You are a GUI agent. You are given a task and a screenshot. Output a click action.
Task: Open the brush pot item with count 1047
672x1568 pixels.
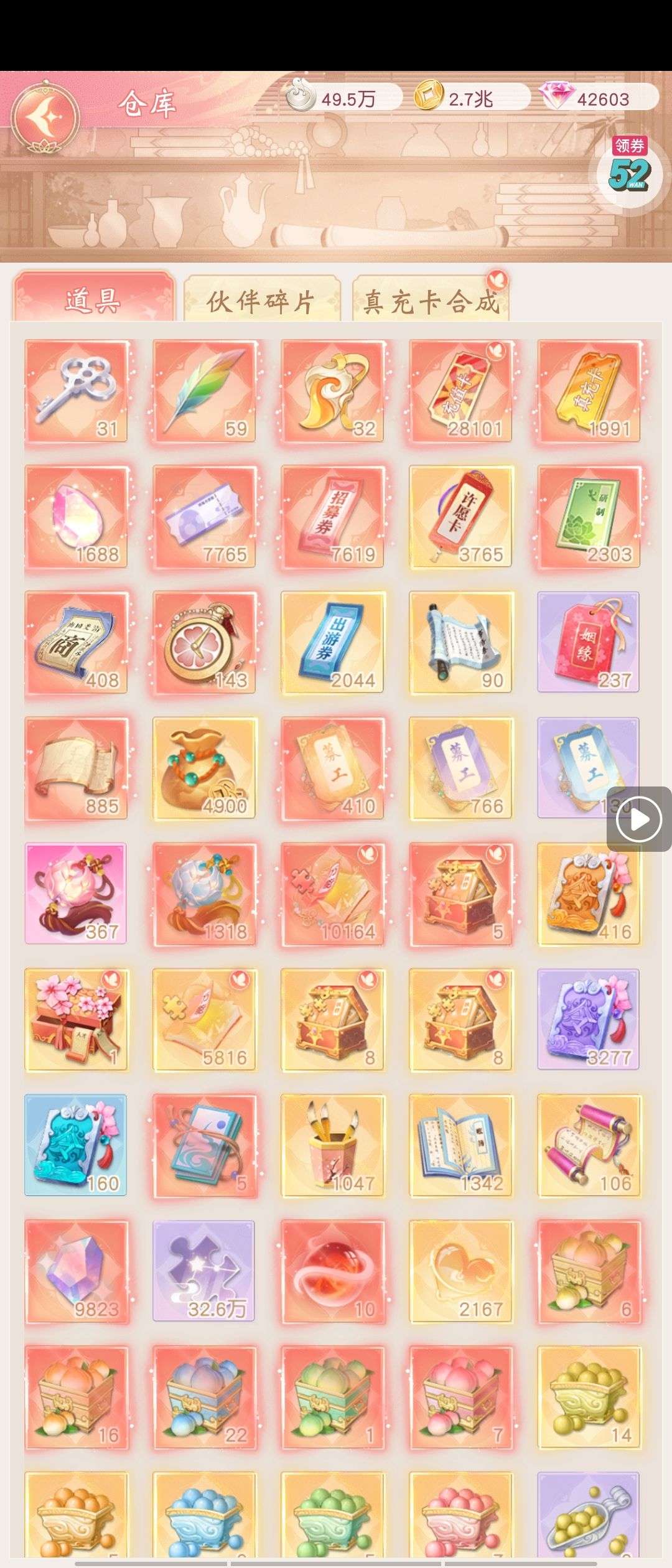tap(333, 1146)
